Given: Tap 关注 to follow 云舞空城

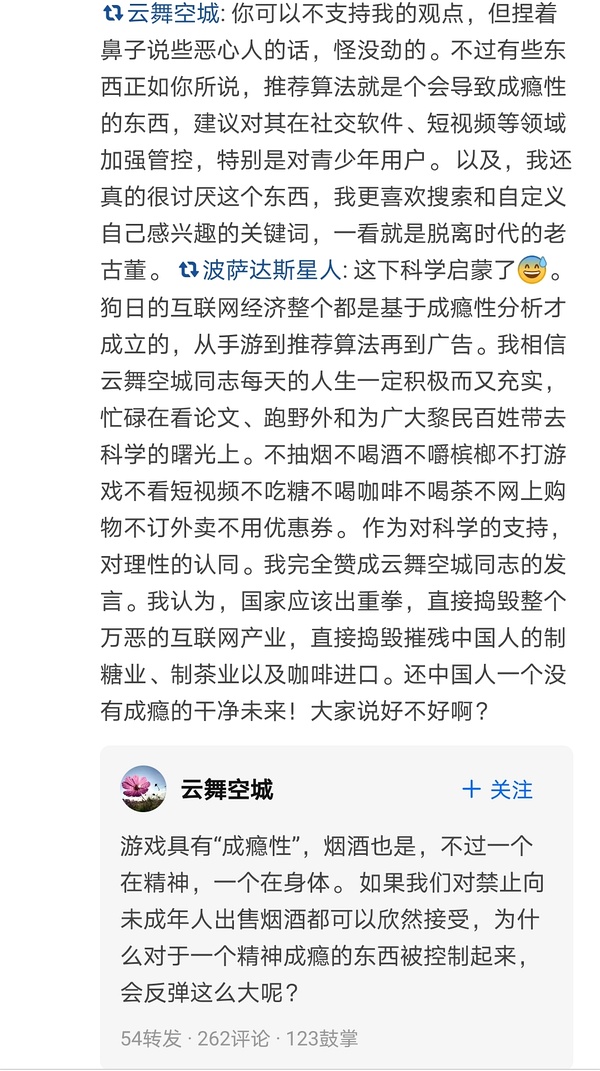Looking at the screenshot, I should click(x=498, y=789).
